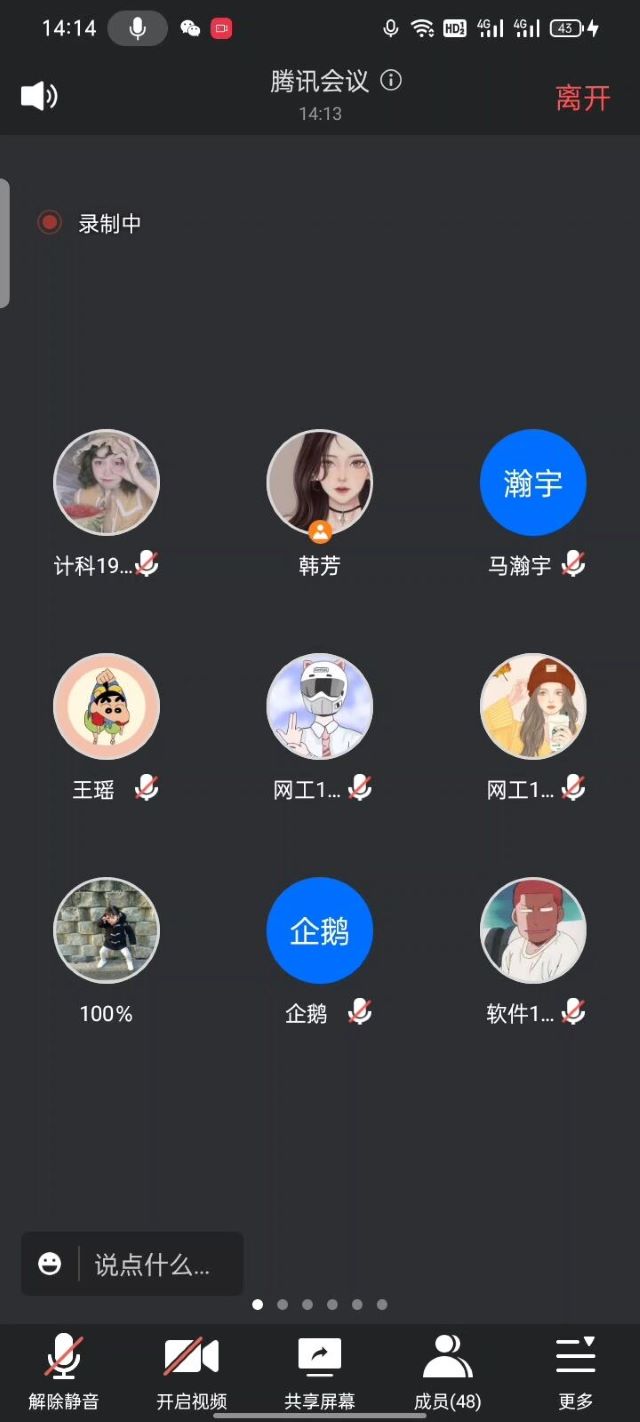Image resolution: width=640 pixels, height=1422 pixels.
Task: Select participant 软件1's avatar
Action: click(533, 931)
